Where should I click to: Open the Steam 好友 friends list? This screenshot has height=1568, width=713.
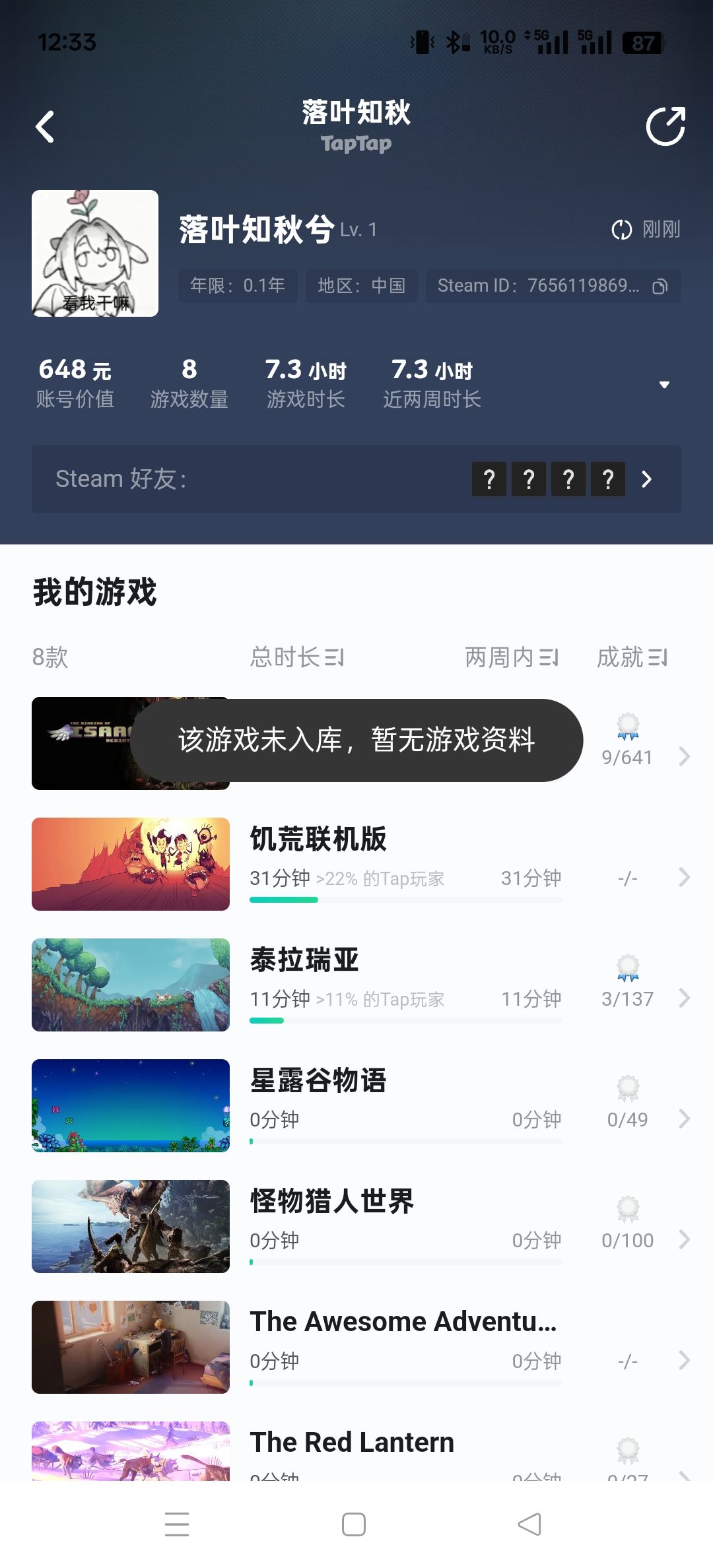tap(356, 479)
